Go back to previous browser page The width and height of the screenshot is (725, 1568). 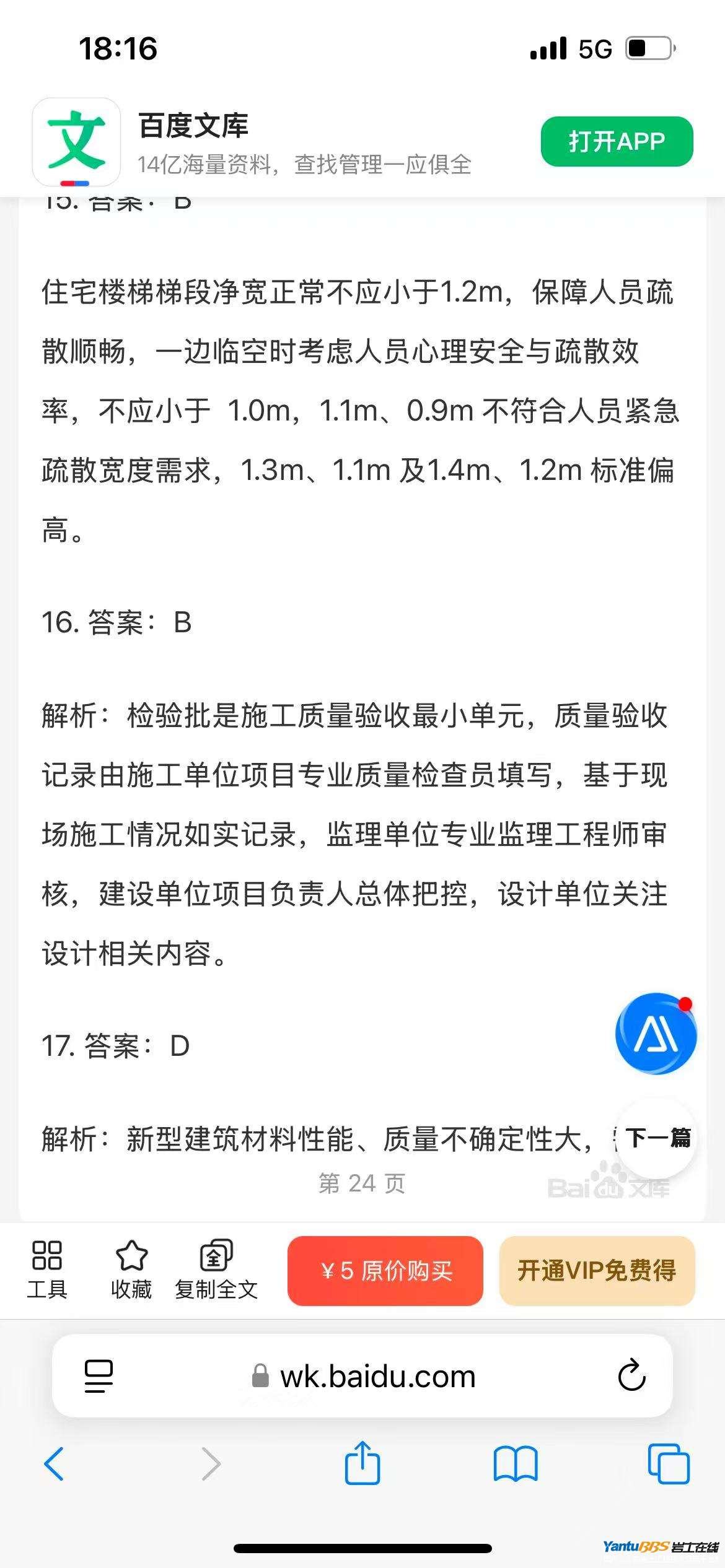(x=55, y=1464)
